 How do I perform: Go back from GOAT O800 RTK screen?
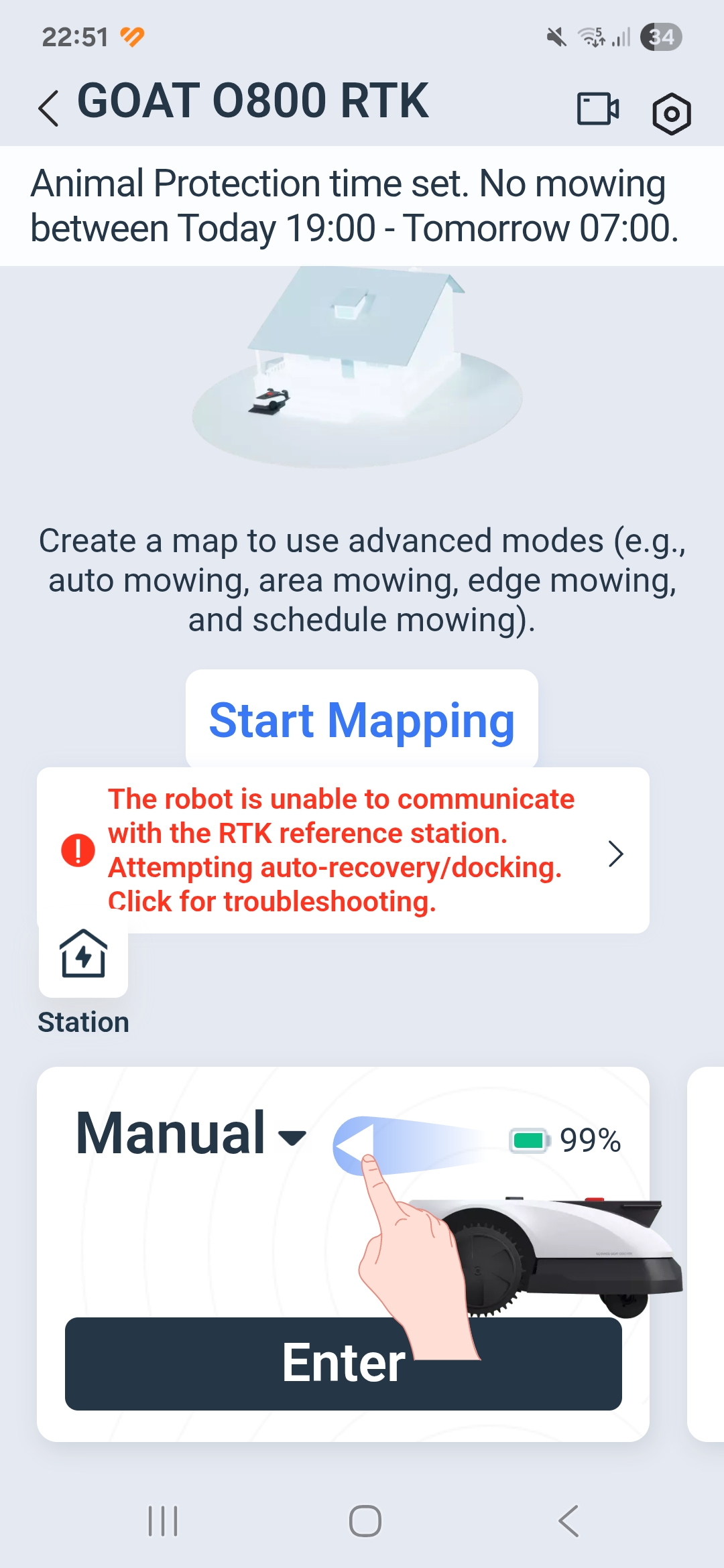coord(48,108)
